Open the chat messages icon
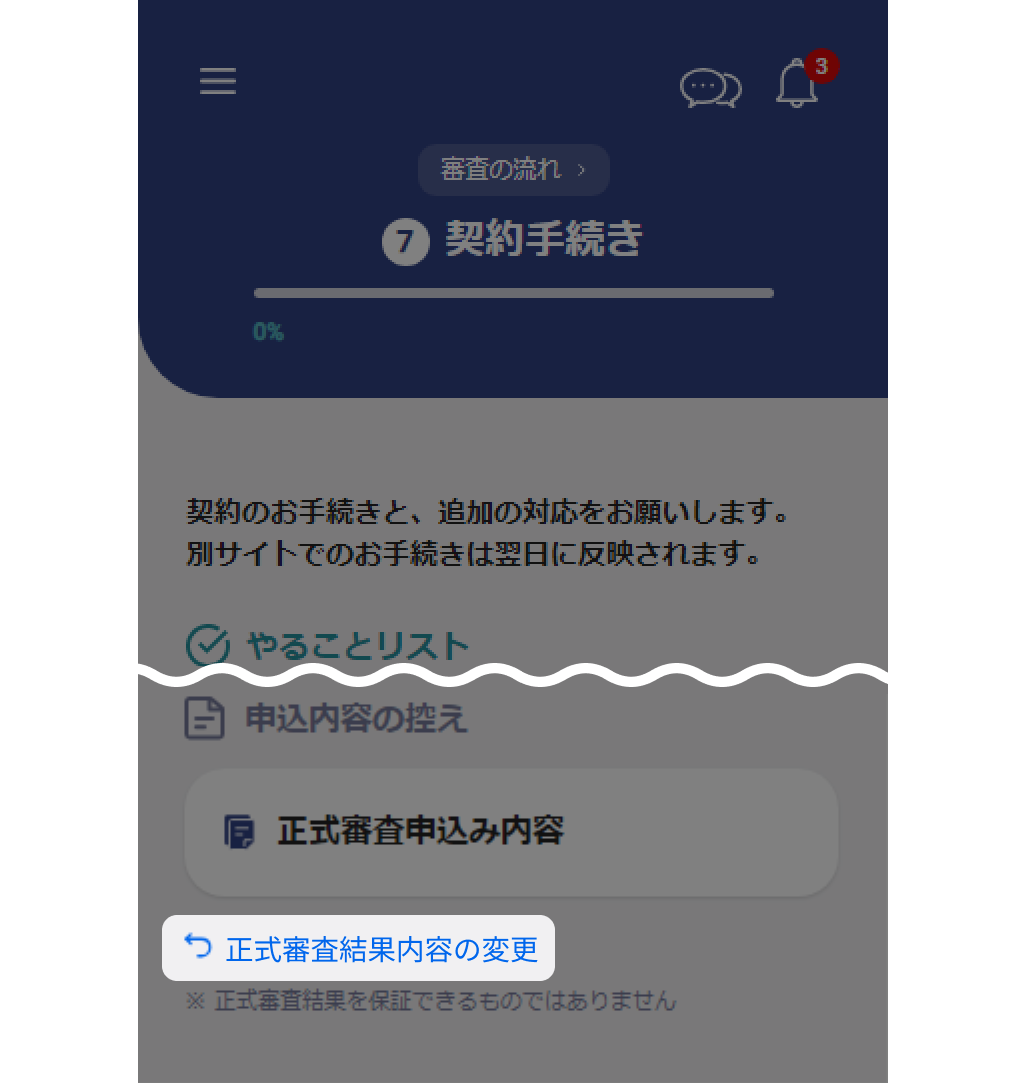The height and width of the screenshot is (1083, 1029). pyautogui.click(x=710, y=88)
